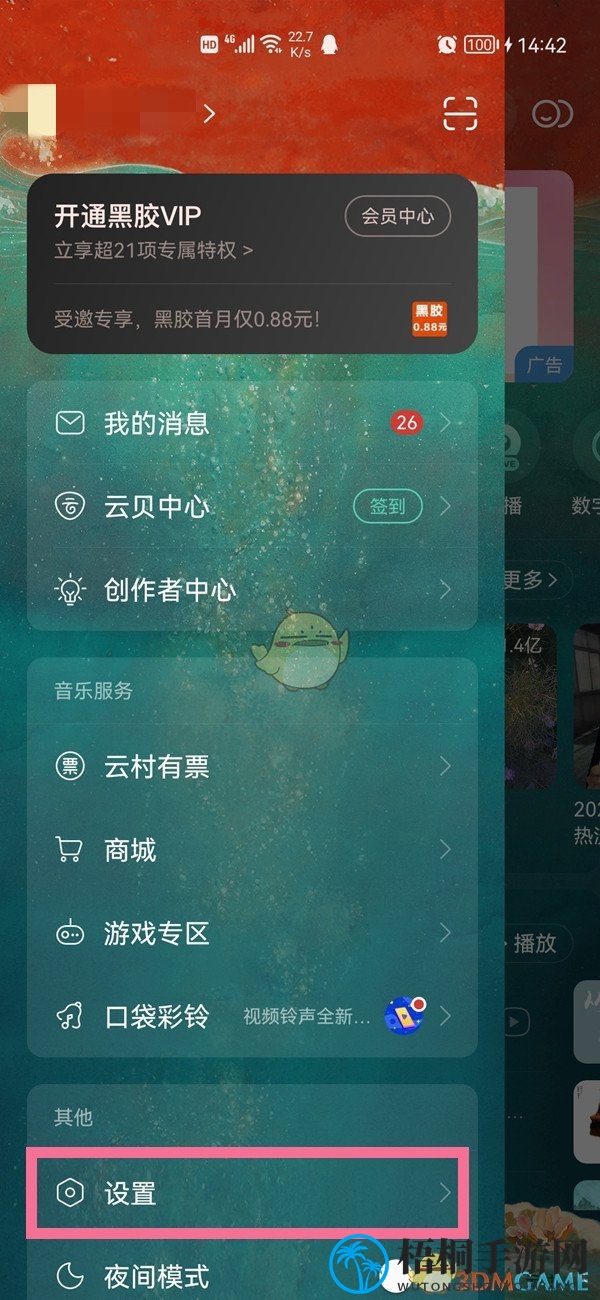Tap 立享超21项专属特权 link
600x1300 pixels.
tap(153, 250)
